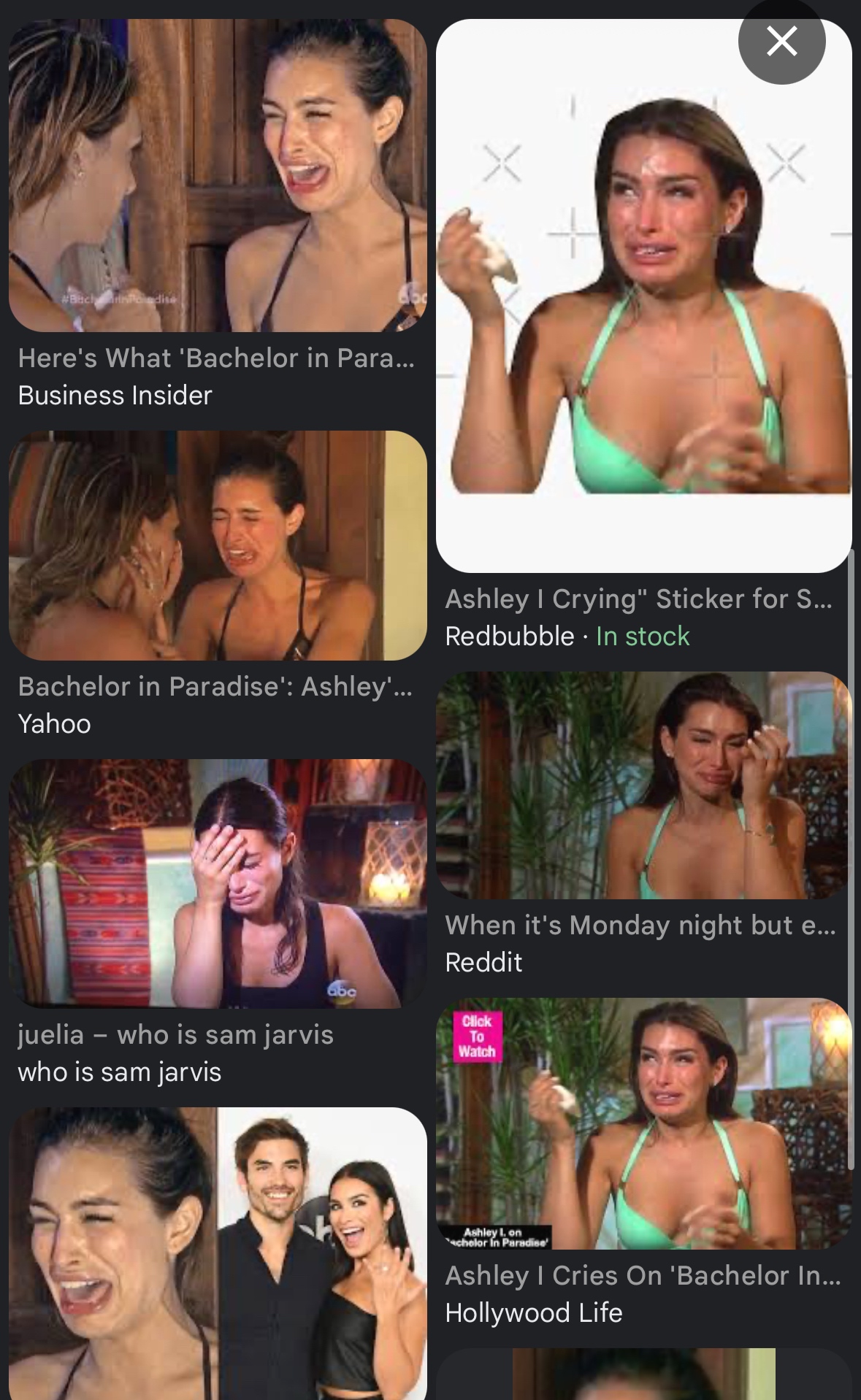This screenshot has height=1400, width=861.
Task: Open the Yahoo Bachelor in Paradise image
Action: [218, 546]
